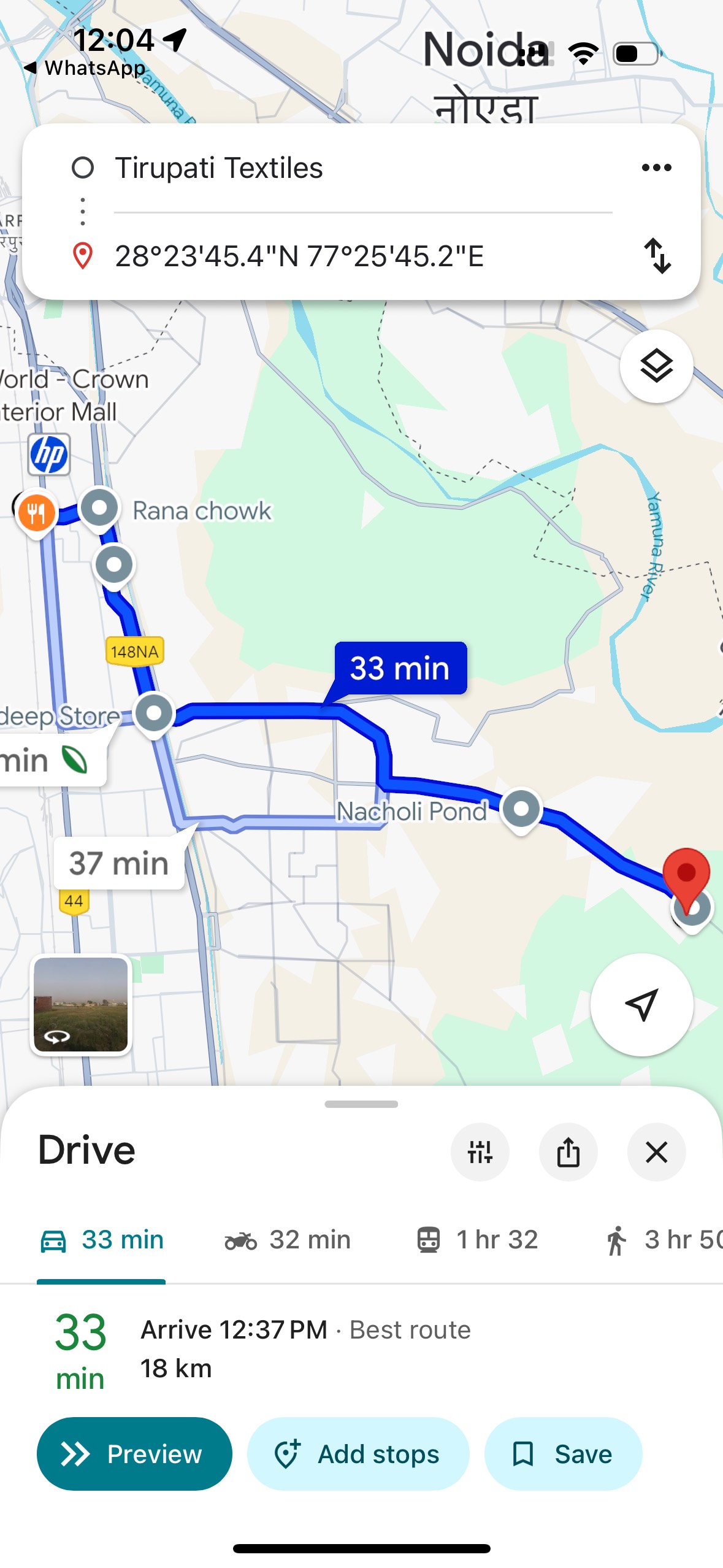Open the three-dot overflow menu

click(x=656, y=167)
